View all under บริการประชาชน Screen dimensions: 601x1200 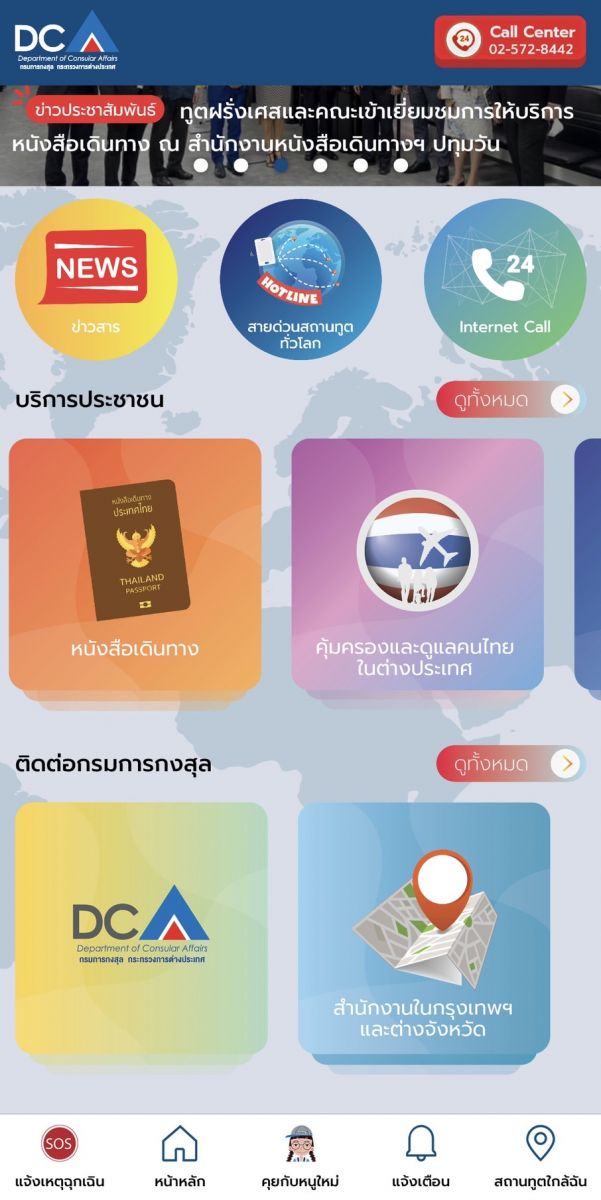[510, 401]
